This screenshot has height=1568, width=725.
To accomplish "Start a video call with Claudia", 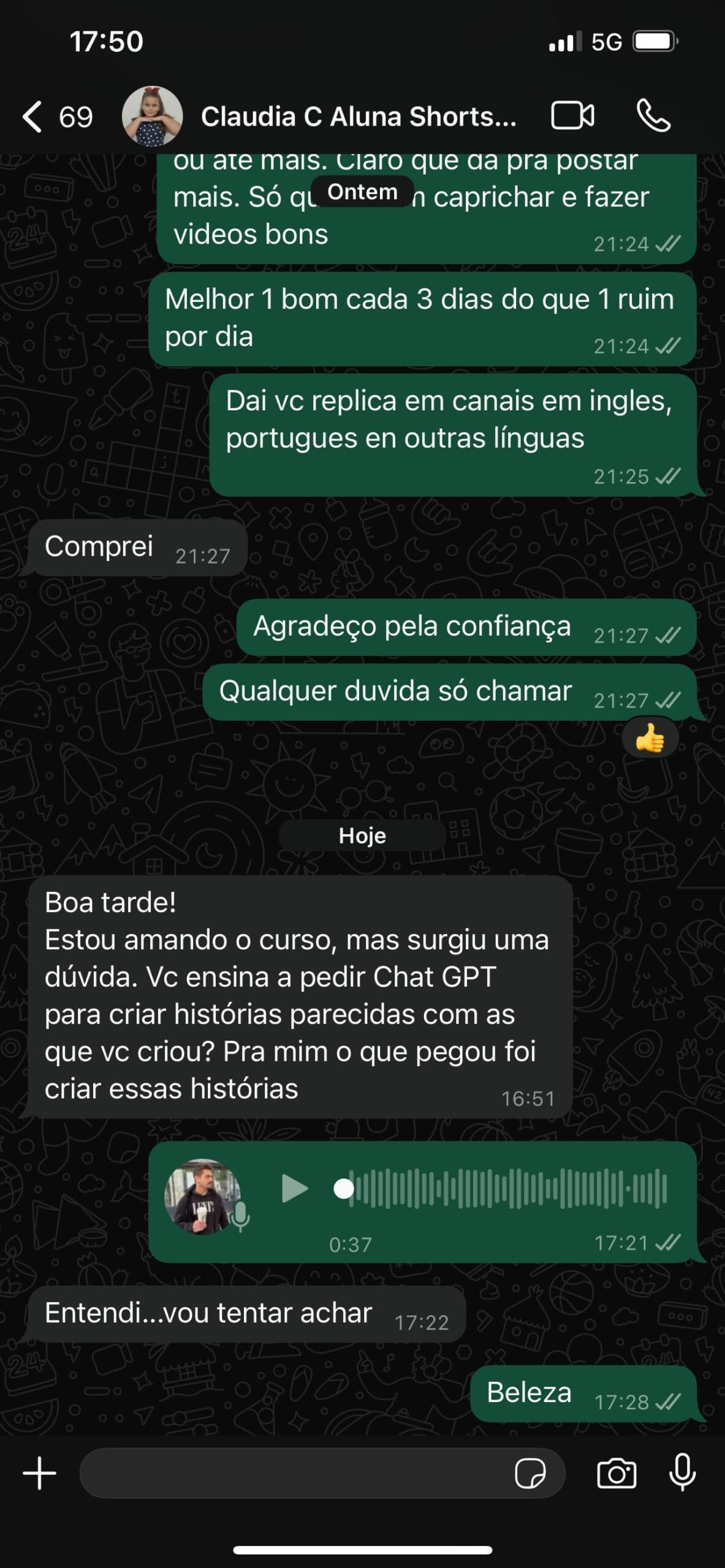I will click(572, 116).
